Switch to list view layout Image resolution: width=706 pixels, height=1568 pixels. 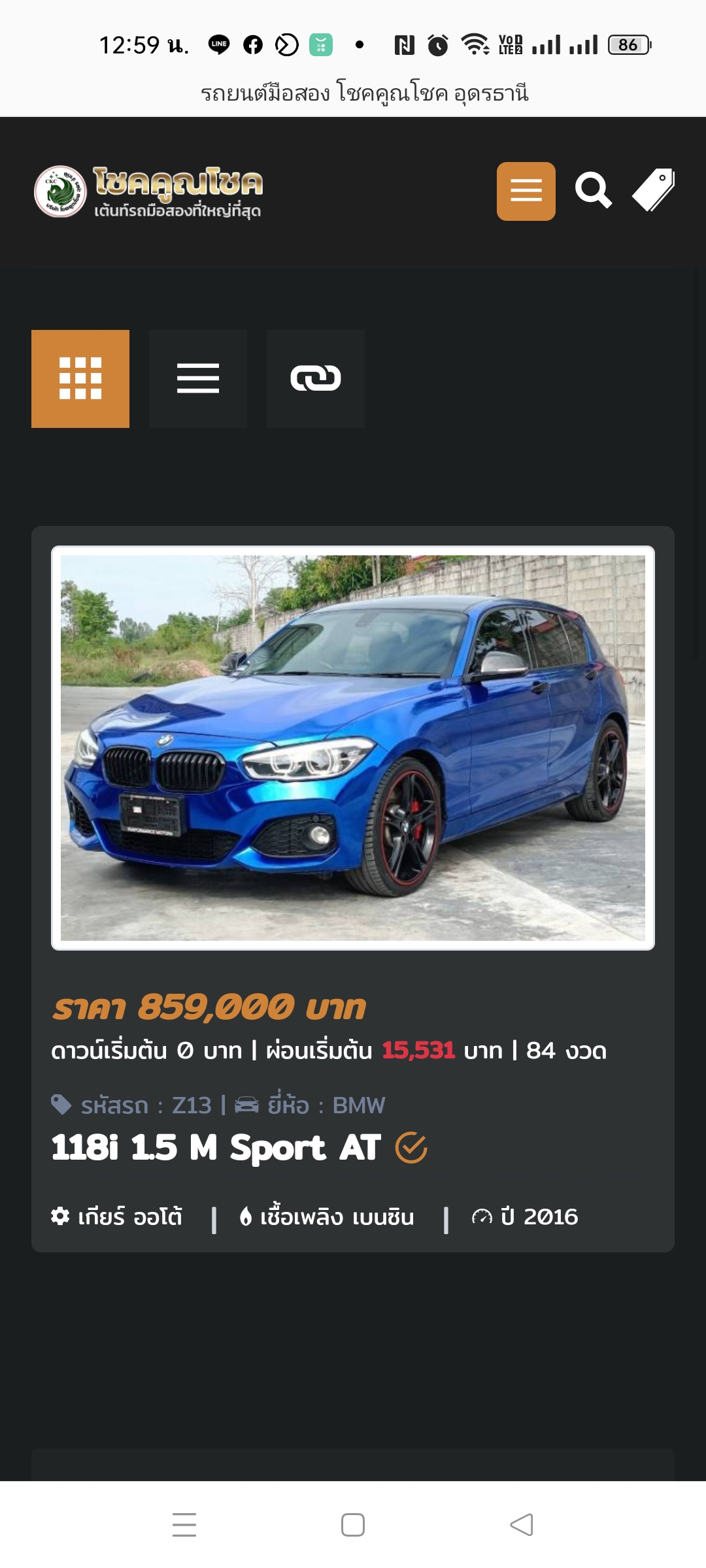click(x=198, y=379)
